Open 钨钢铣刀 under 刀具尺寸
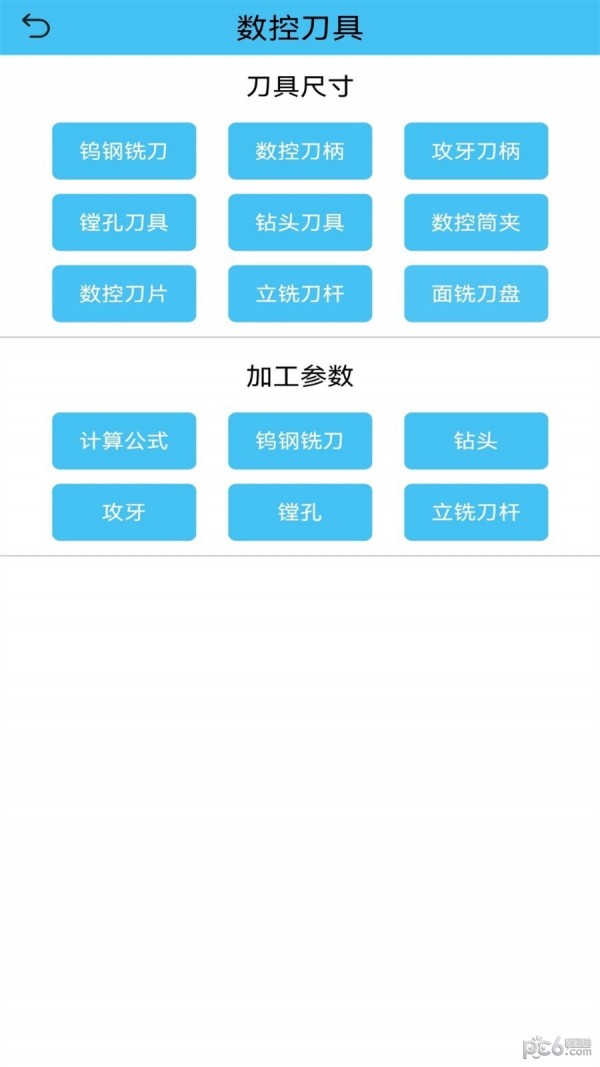 click(x=124, y=151)
